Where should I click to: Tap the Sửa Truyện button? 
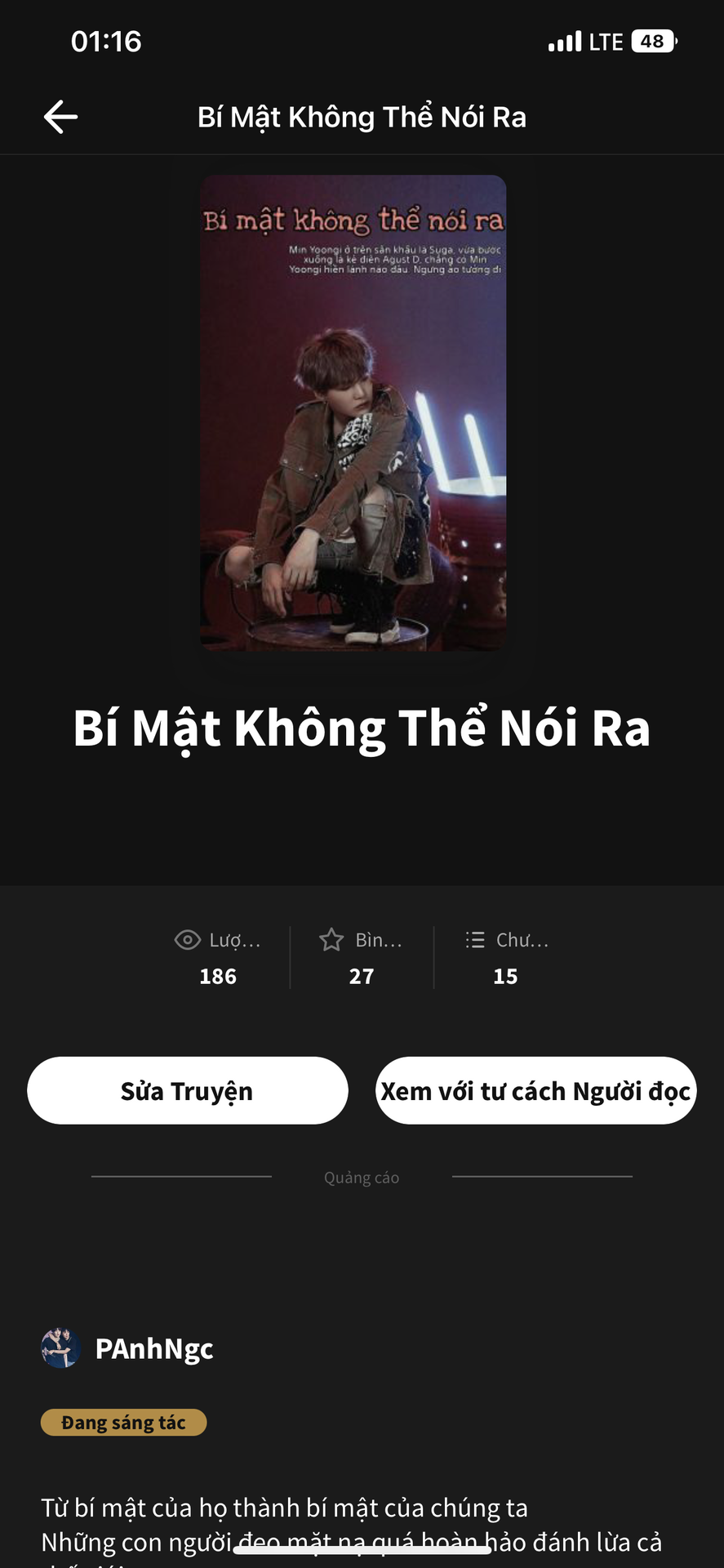pos(188,1091)
